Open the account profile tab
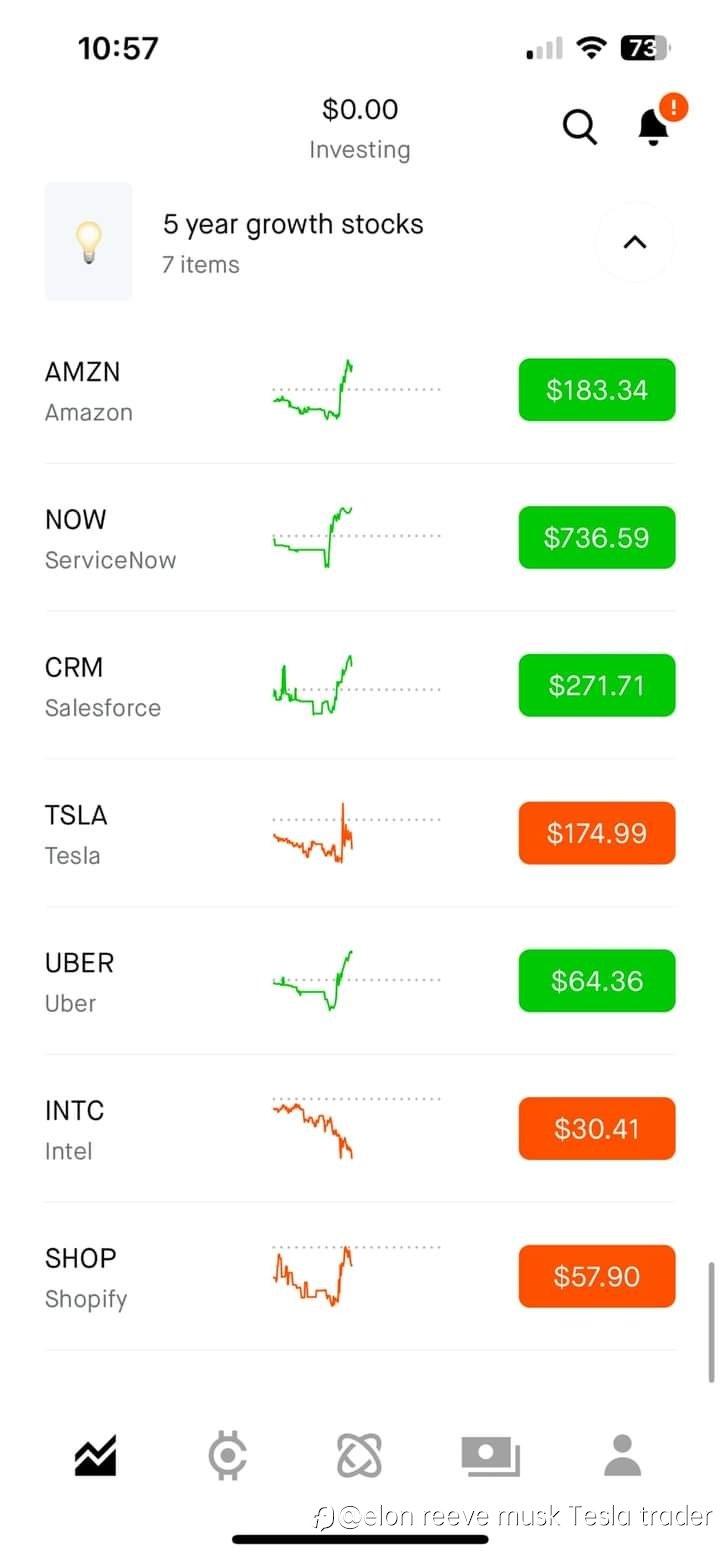 (x=622, y=1455)
